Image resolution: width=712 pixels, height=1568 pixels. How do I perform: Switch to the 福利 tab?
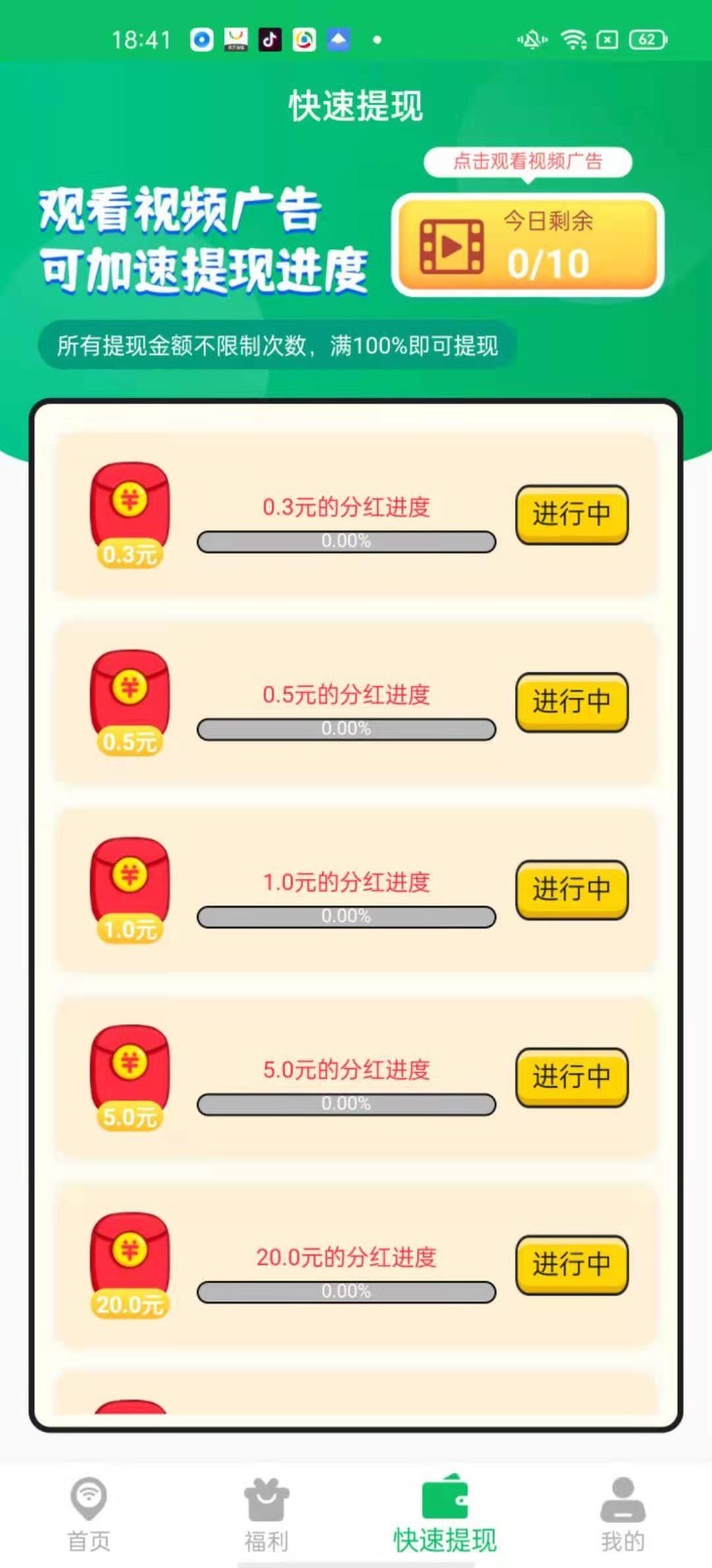264,1514
